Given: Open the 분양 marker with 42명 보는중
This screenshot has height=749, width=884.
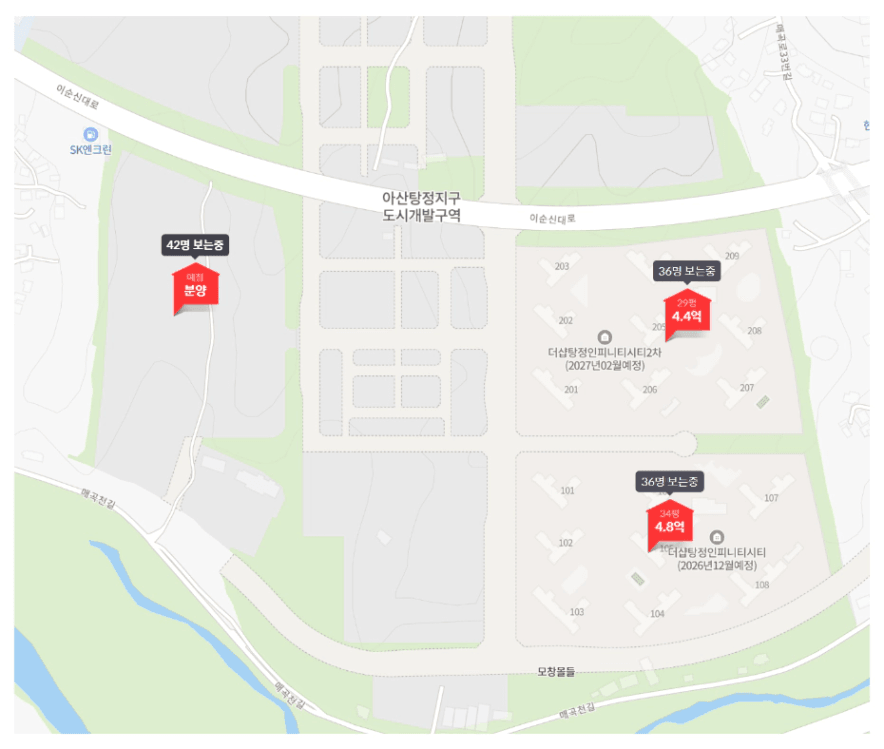Looking at the screenshot, I should 194,288.
